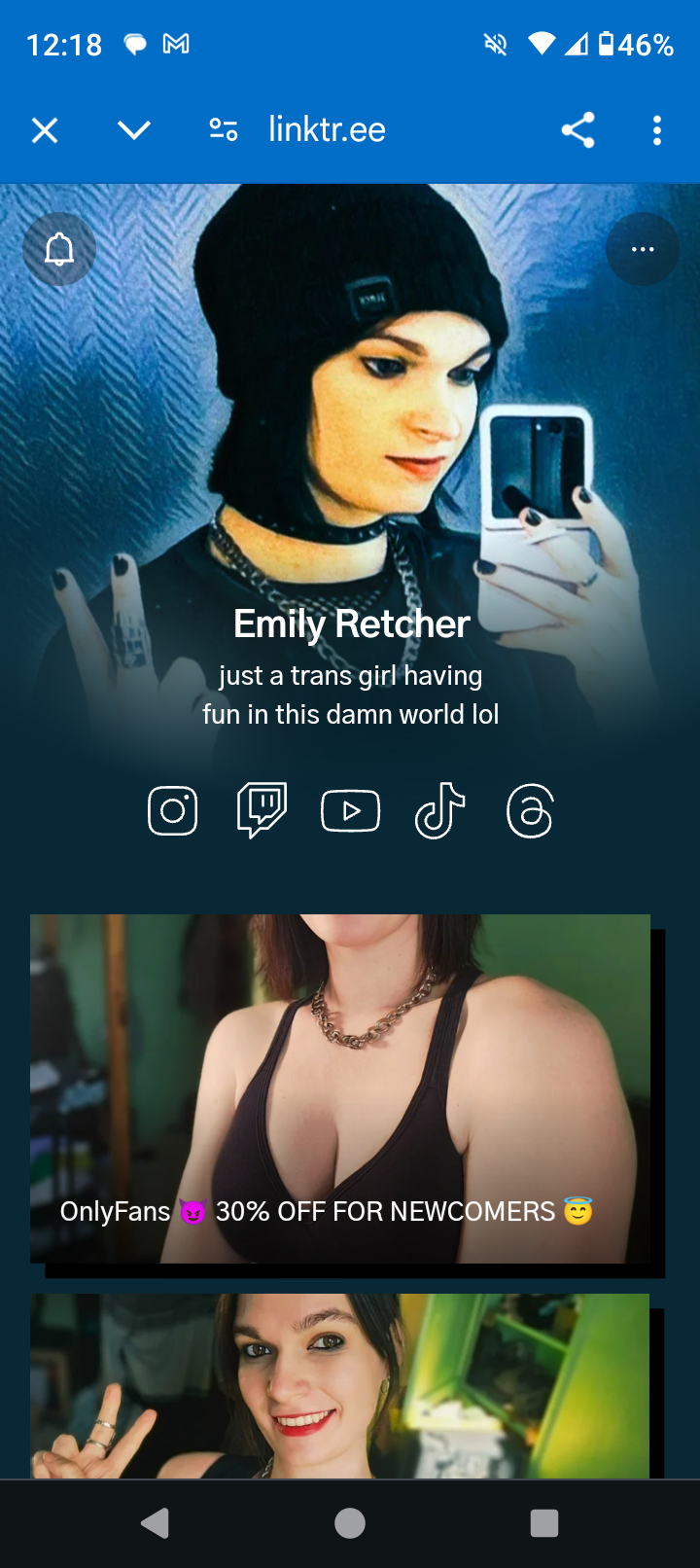700x1568 pixels.
Task: Close the in-app browser tab
Action: (x=45, y=130)
